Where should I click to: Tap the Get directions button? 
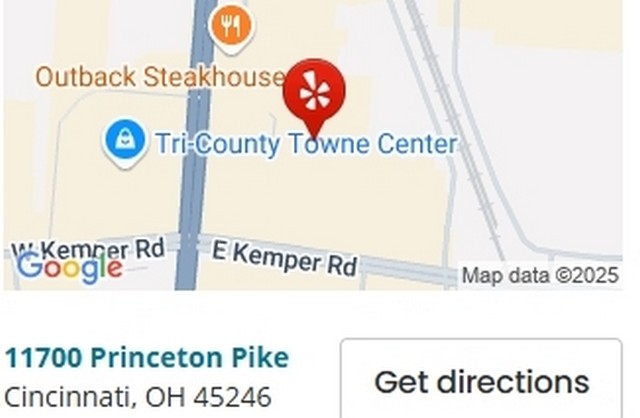(481, 381)
